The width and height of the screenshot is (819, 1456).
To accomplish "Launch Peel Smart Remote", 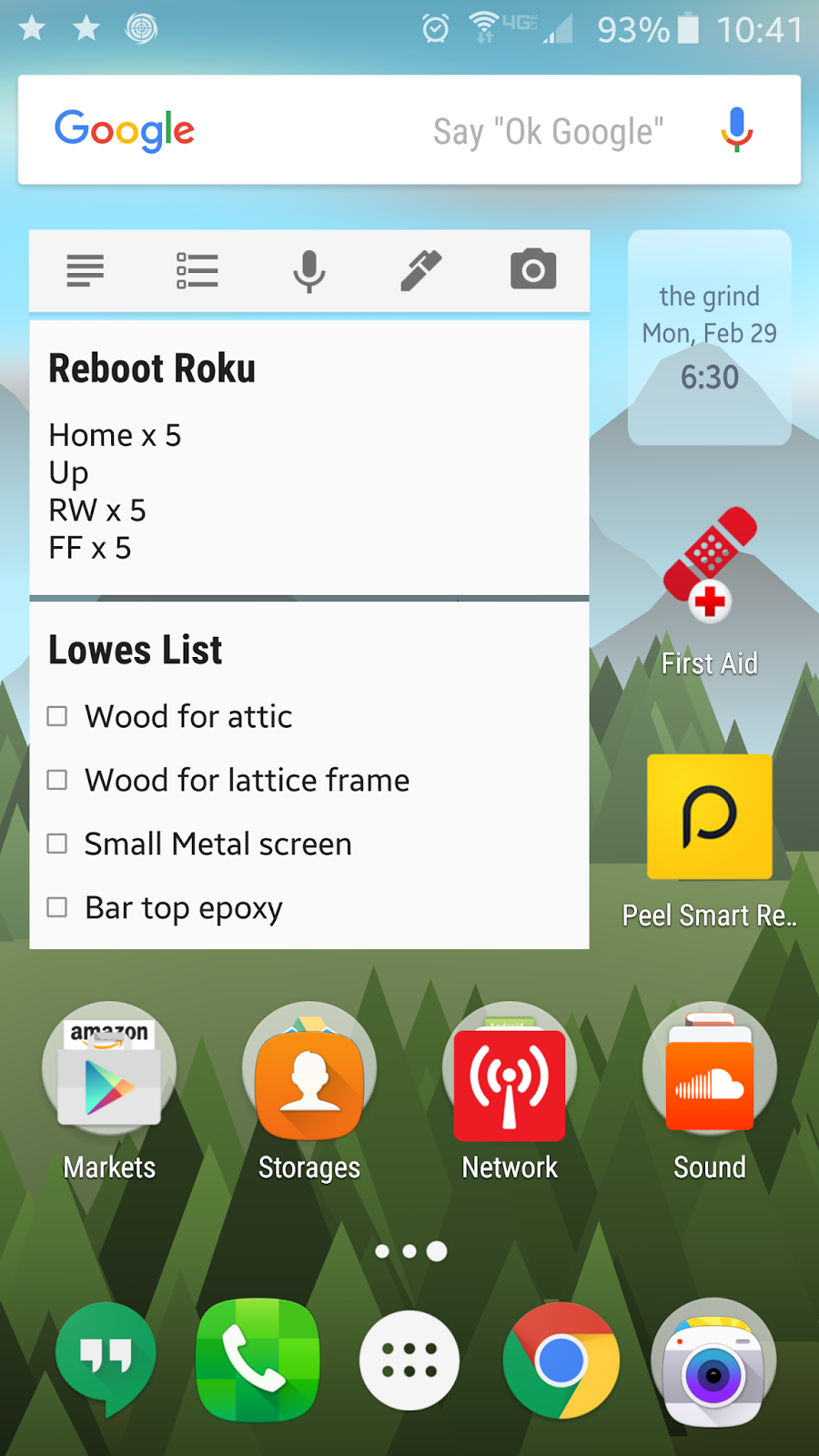I will point(710,816).
